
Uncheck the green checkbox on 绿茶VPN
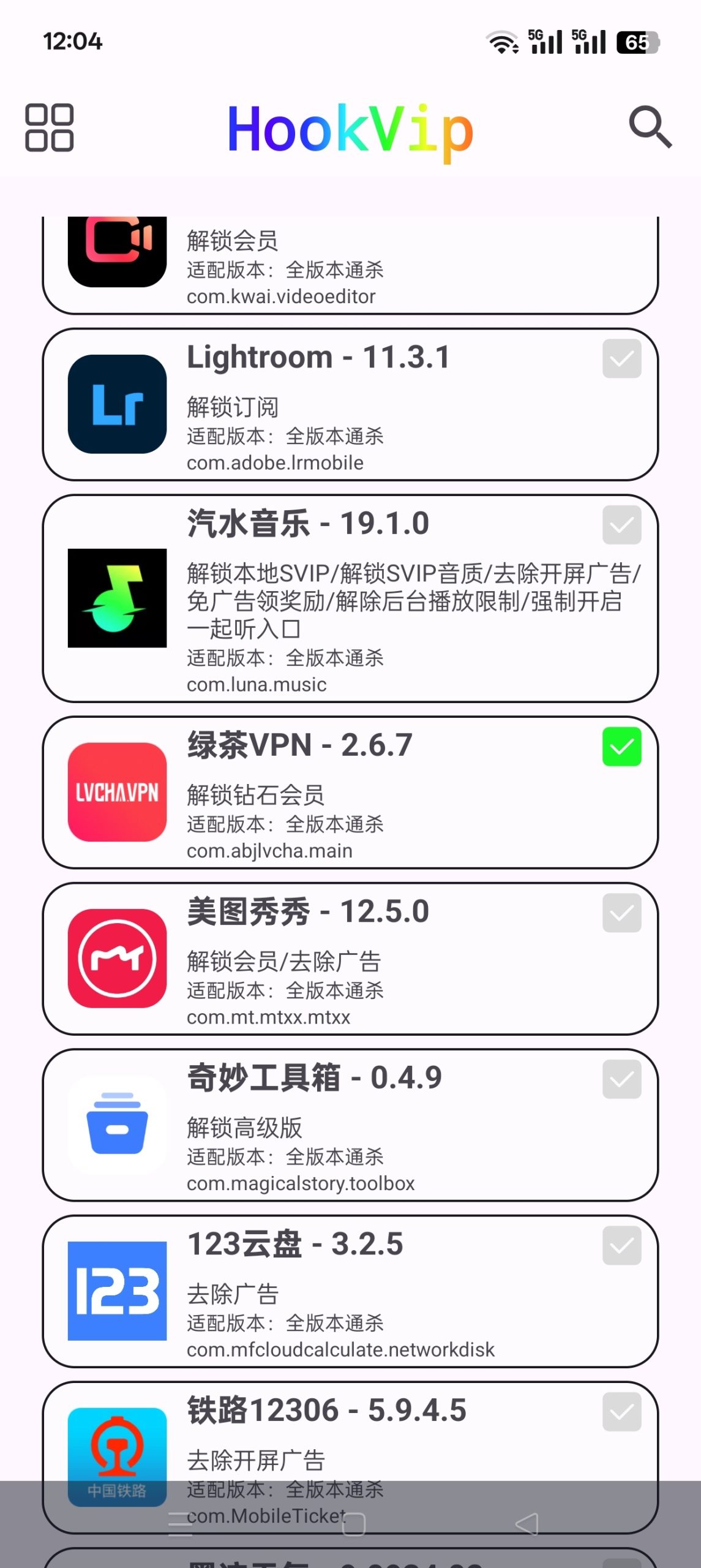(x=623, y=747)
